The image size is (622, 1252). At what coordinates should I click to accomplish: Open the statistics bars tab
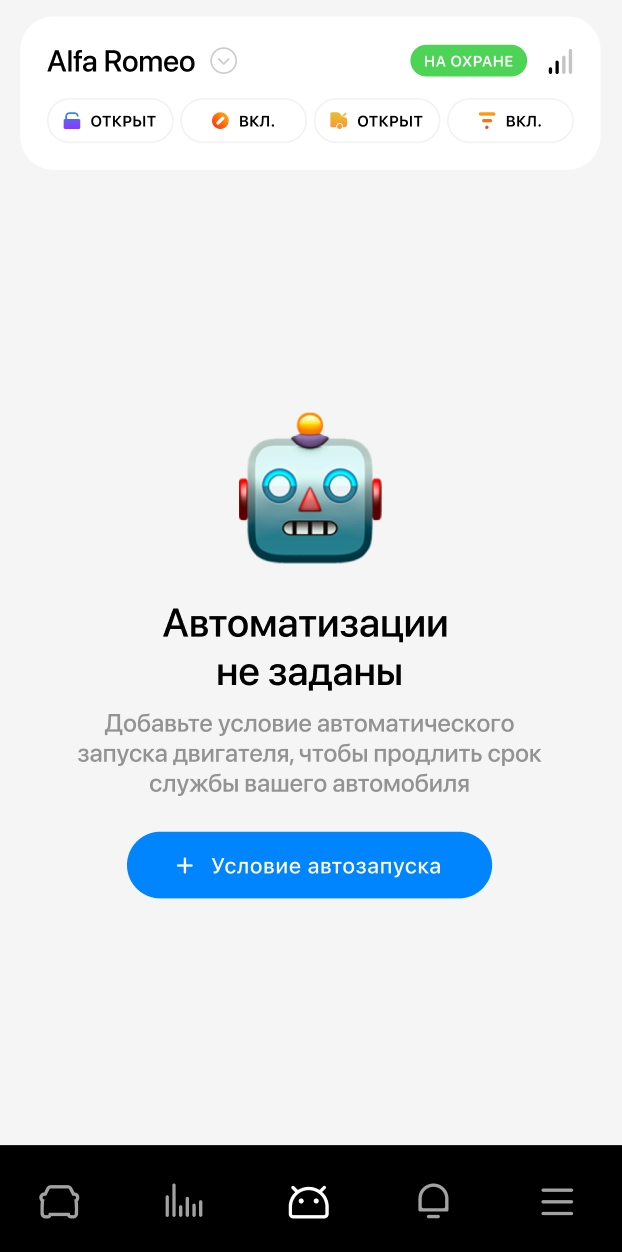184,1201
